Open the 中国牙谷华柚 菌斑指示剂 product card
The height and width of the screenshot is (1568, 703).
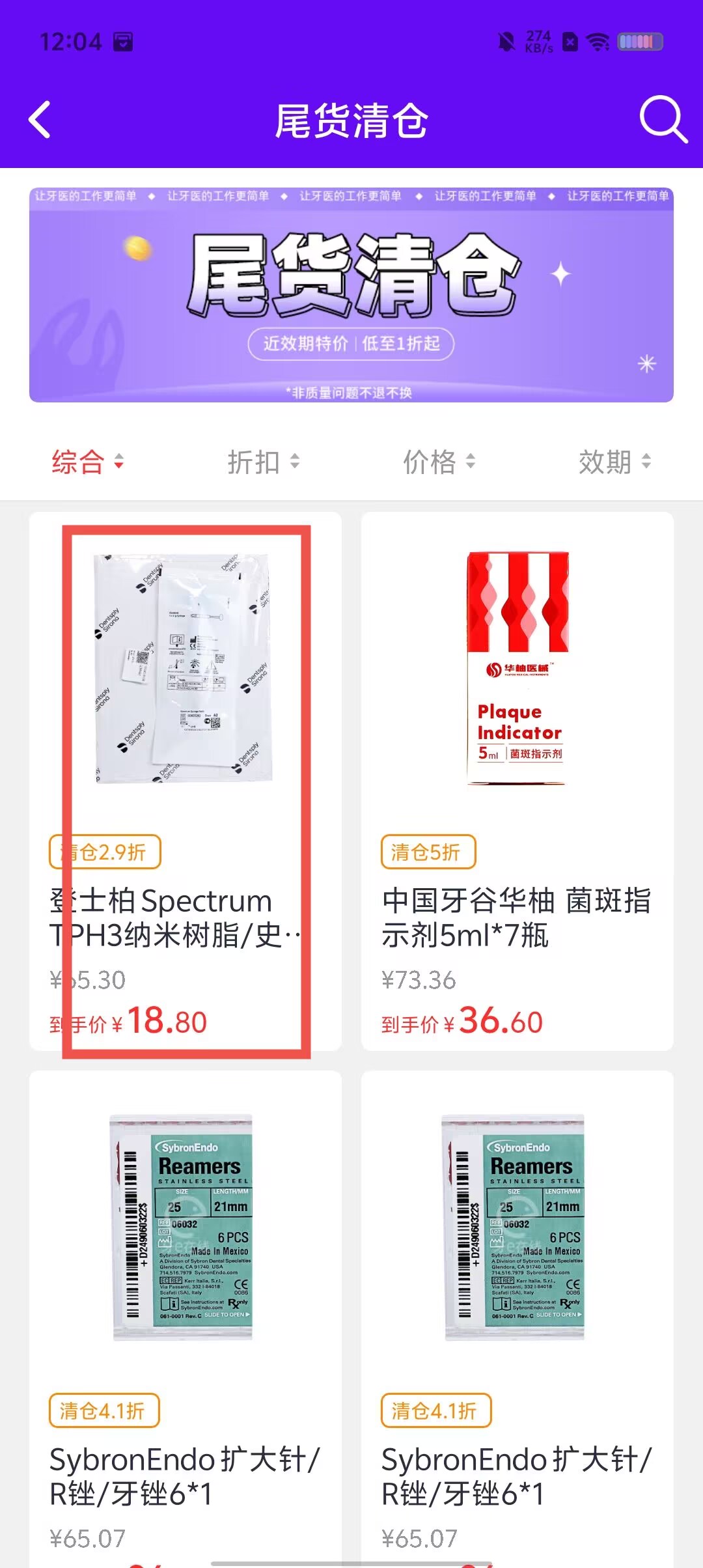(517, 781)
